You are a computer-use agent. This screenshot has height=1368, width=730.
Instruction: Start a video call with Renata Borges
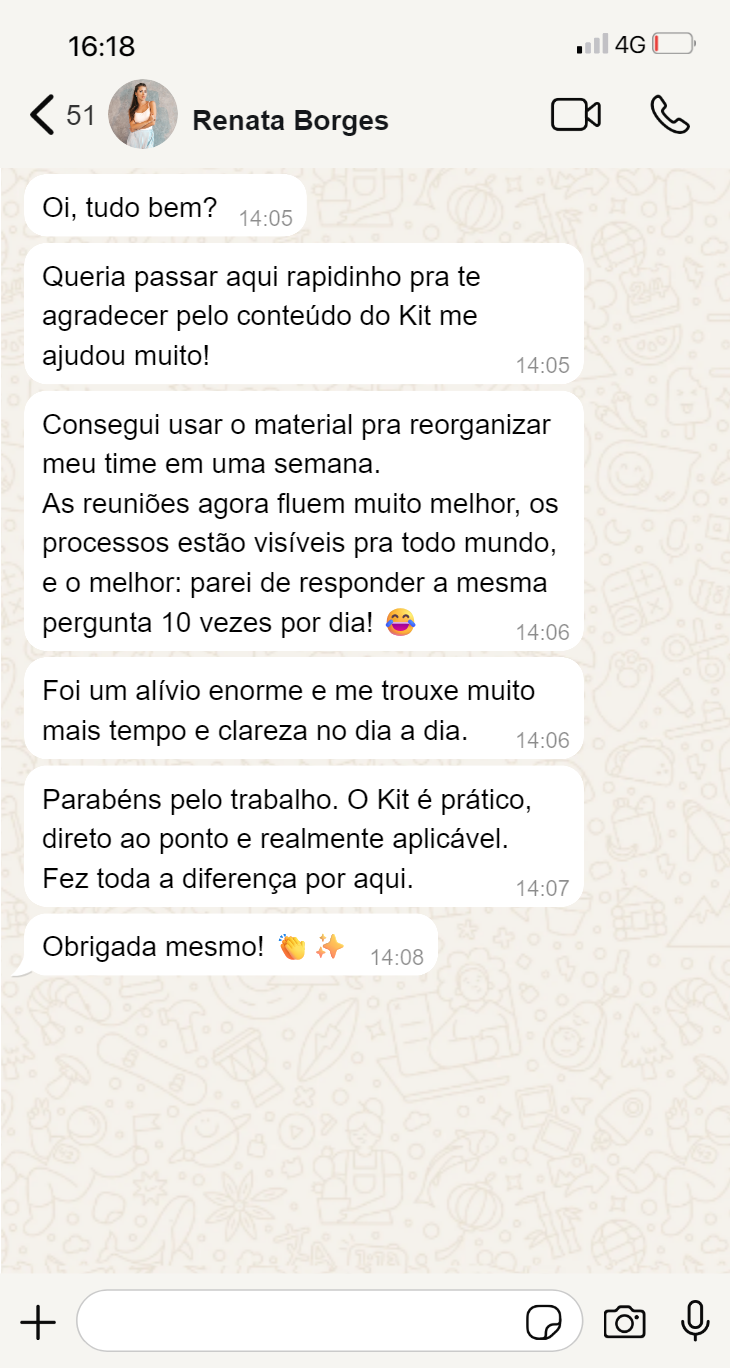(x=575, y=114)
